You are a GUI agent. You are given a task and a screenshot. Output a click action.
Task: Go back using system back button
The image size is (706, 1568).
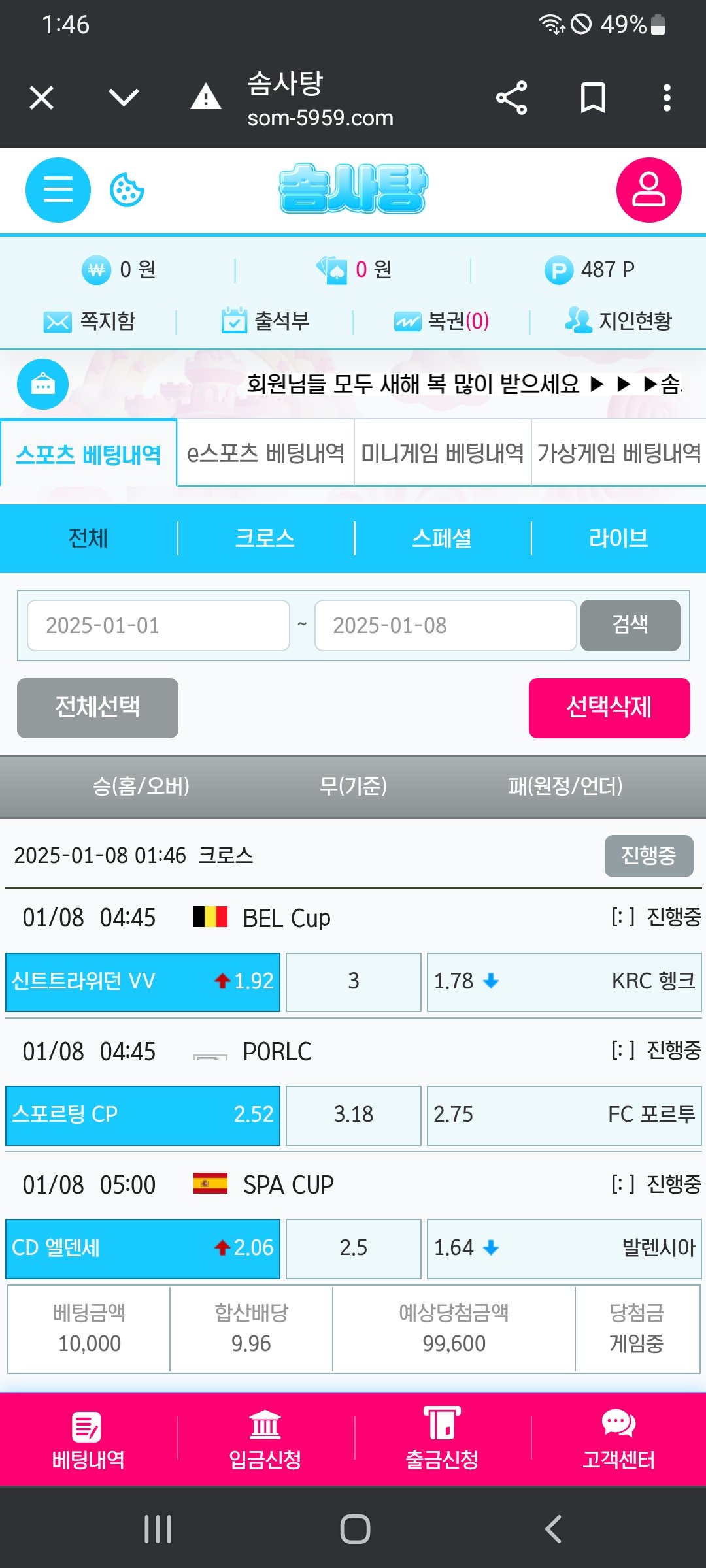[x=553, y=1529]
